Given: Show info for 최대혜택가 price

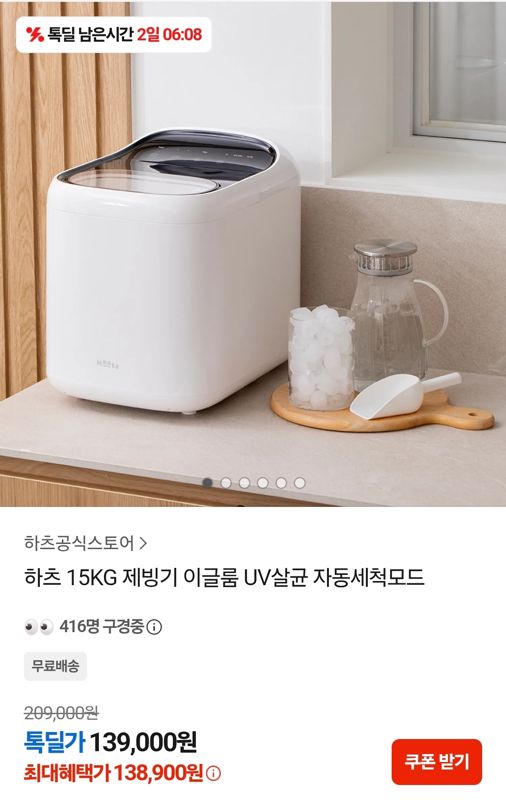Looking at the screenshot, I should tap(213, 774).
